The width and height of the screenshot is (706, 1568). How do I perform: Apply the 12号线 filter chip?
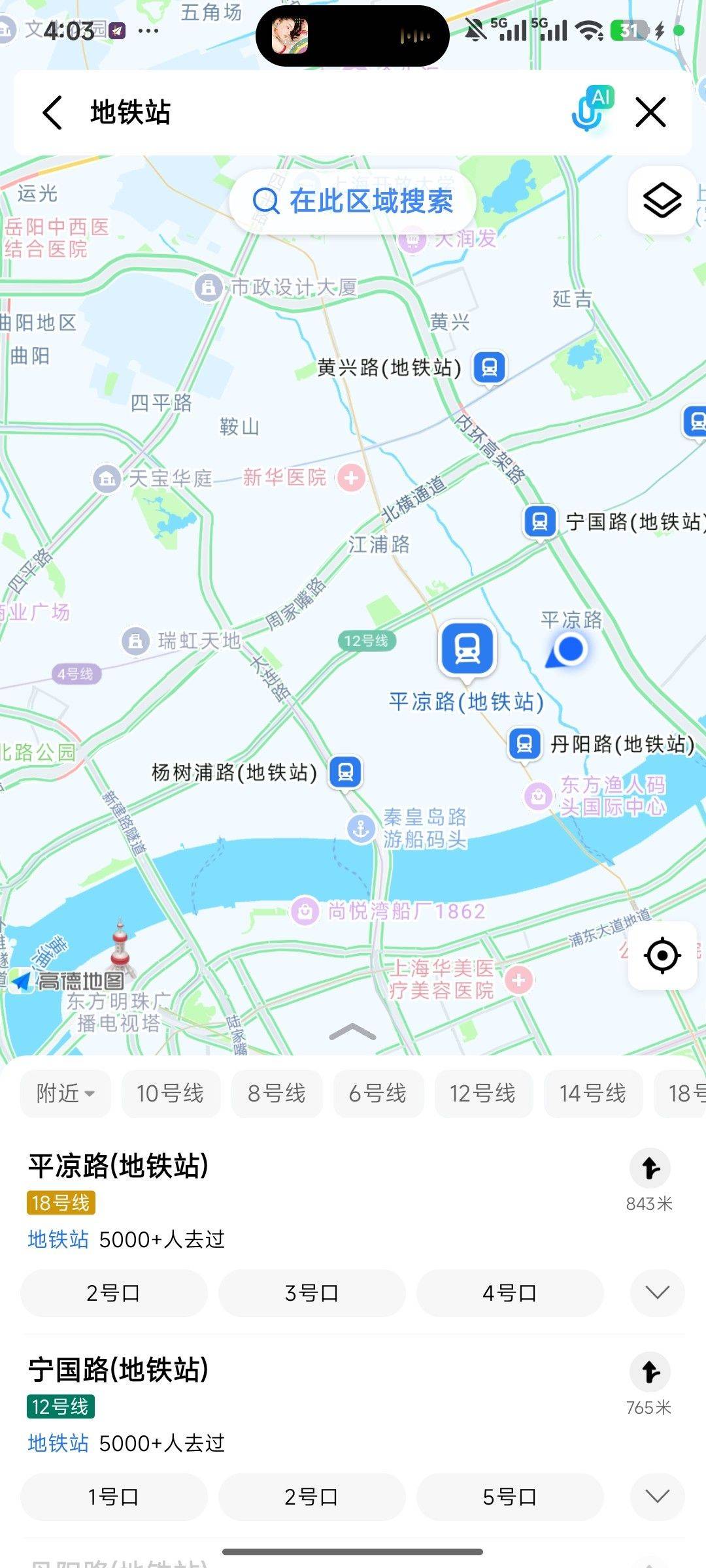tap(483, 1093)
